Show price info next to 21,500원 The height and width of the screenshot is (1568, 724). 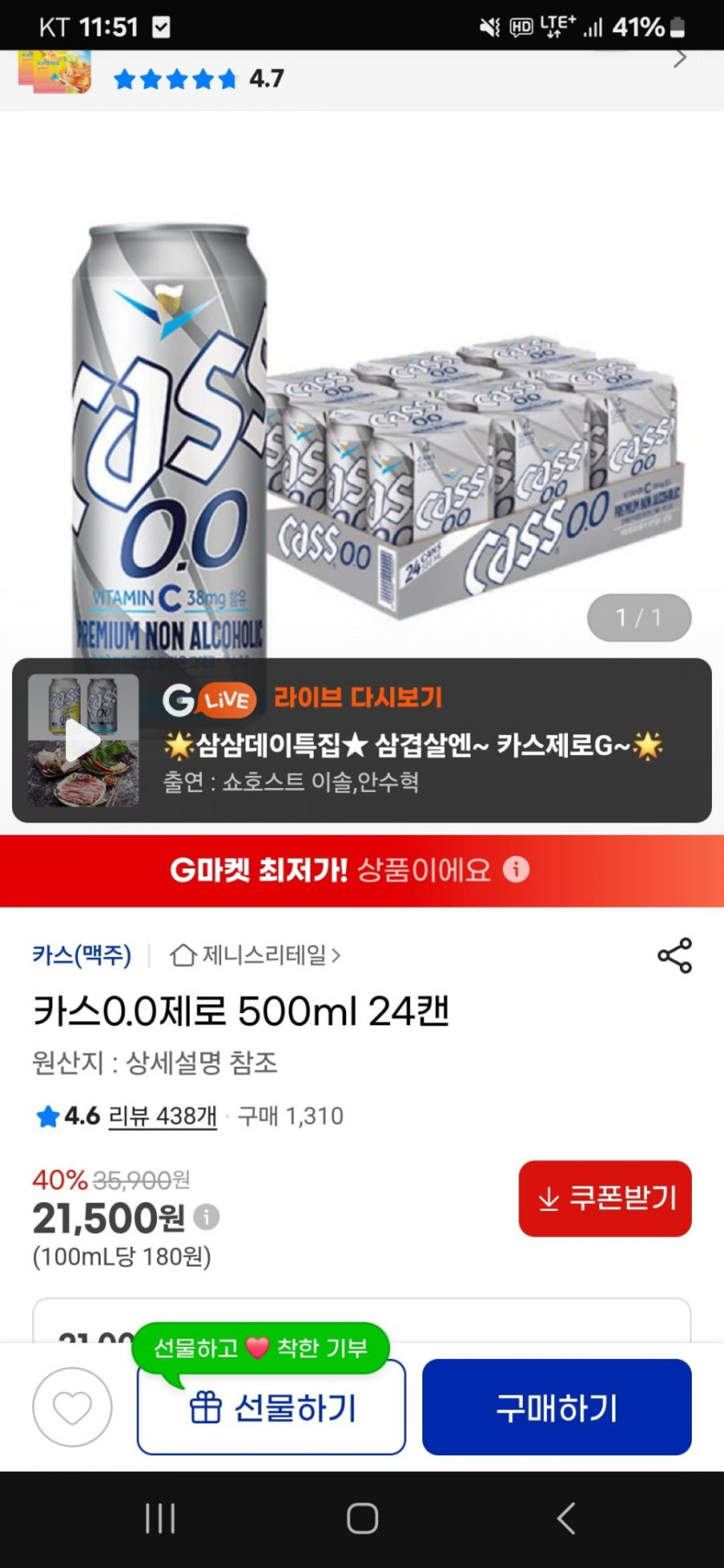point(206,1217)
